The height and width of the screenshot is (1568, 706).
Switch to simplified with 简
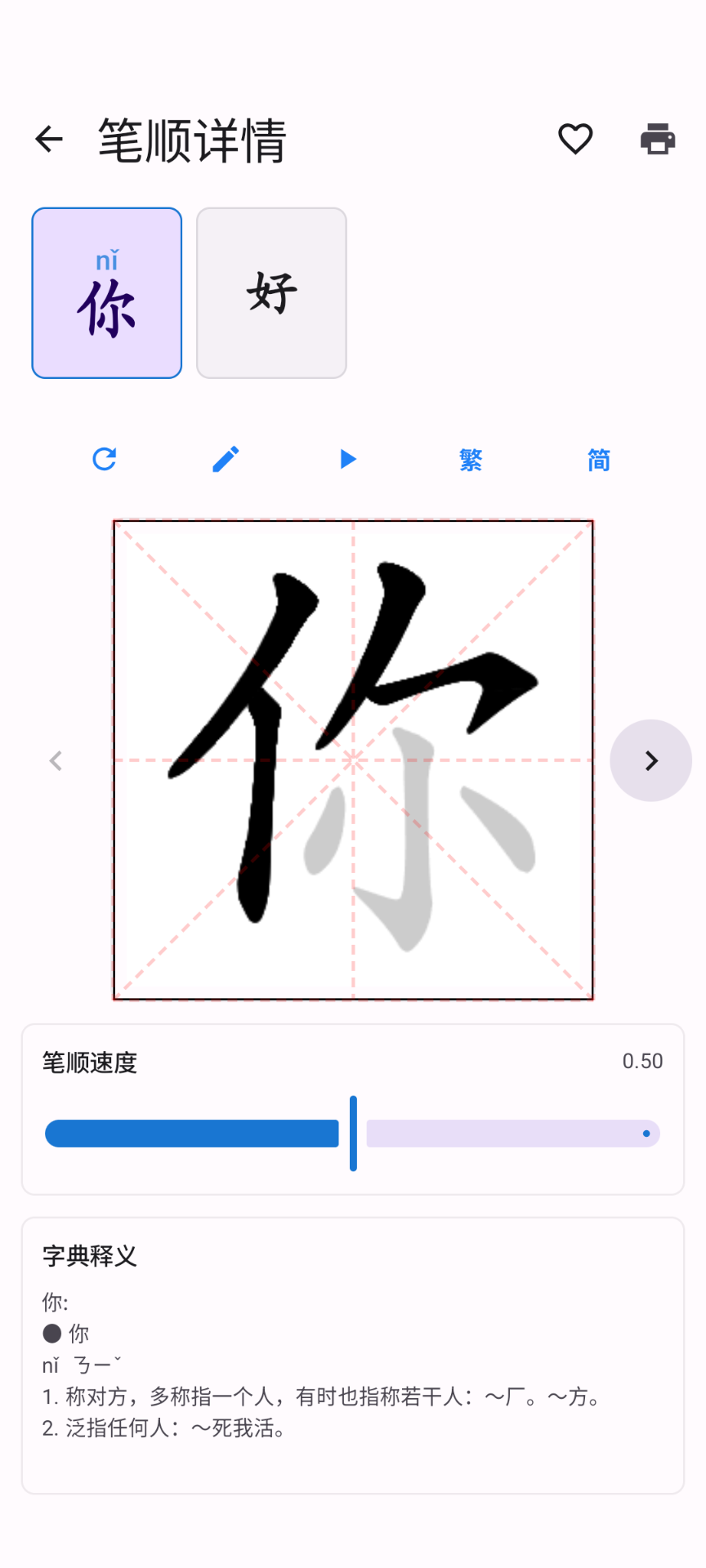coord(599,460)
